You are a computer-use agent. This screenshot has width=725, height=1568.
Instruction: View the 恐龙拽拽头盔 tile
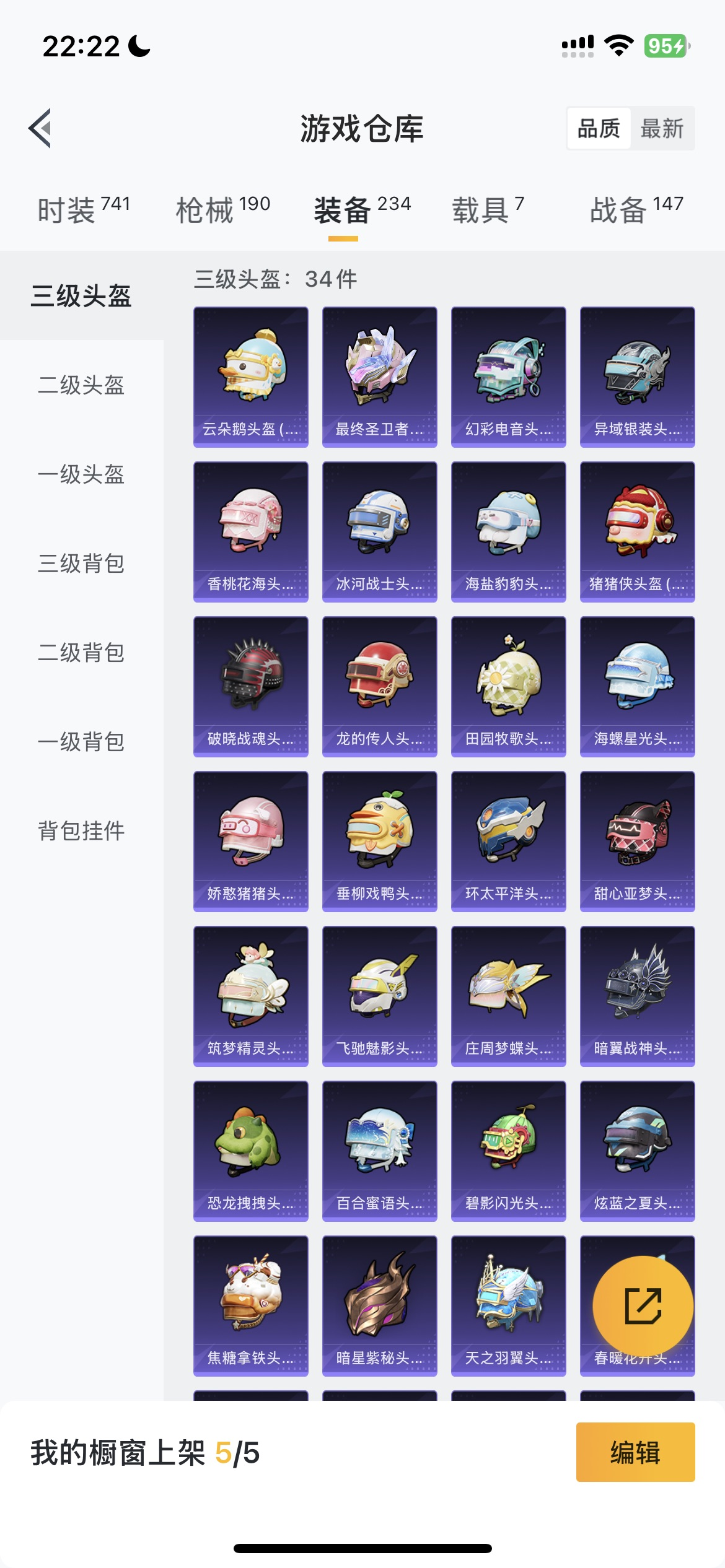coord(251,1151)
